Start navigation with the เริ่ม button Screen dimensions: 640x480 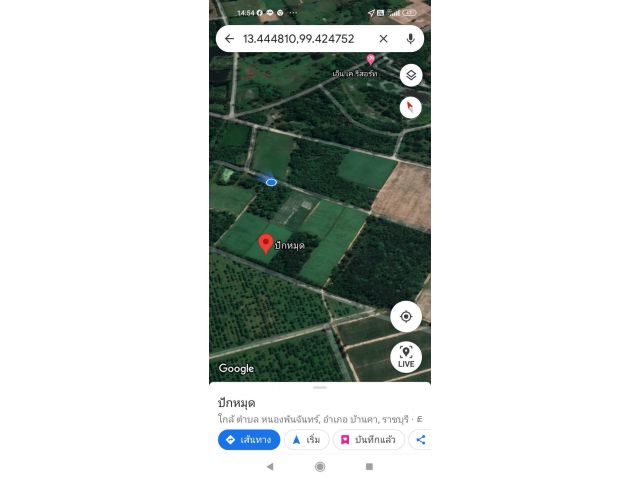306,440
